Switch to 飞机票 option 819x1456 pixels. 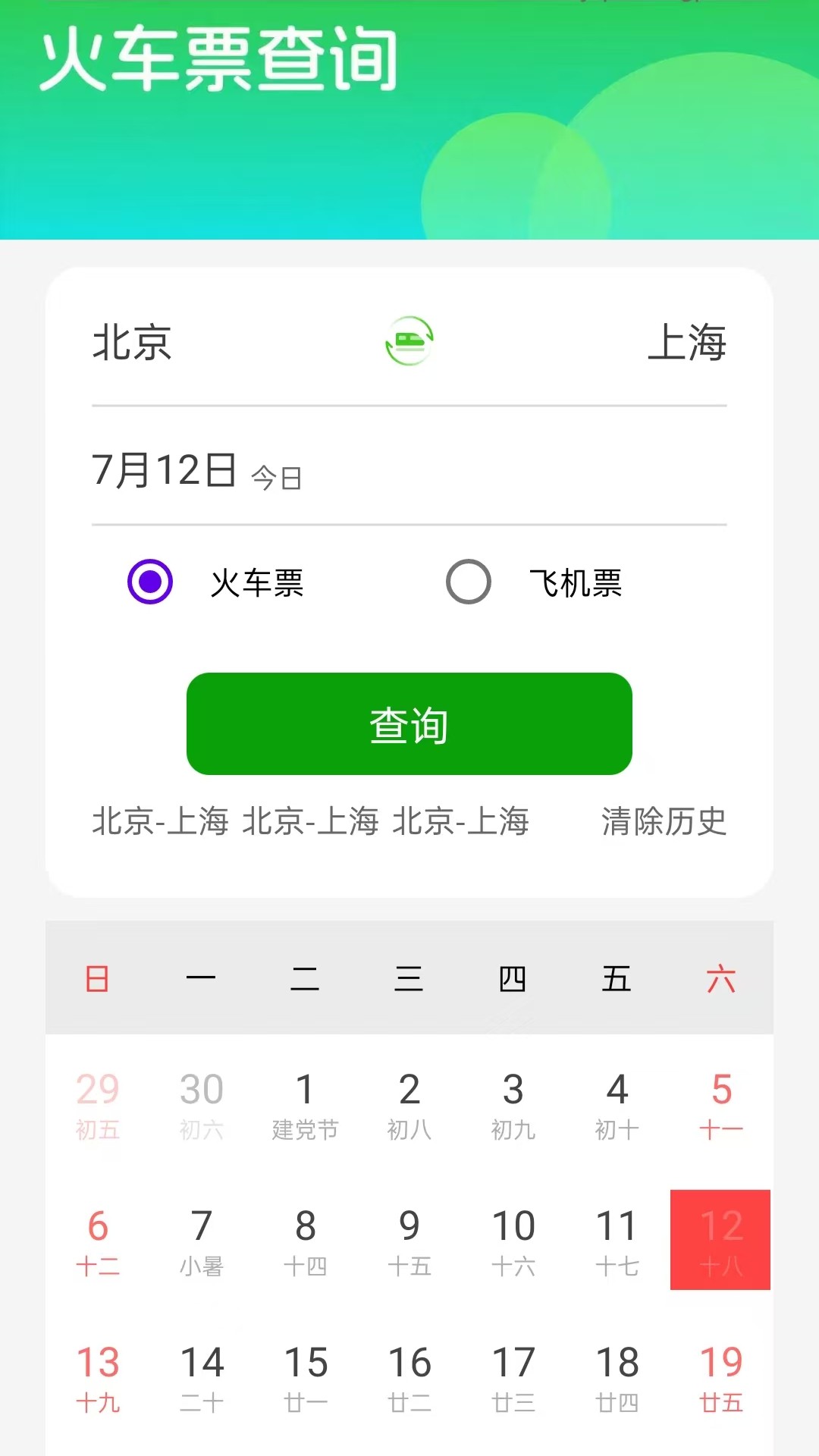469,581
